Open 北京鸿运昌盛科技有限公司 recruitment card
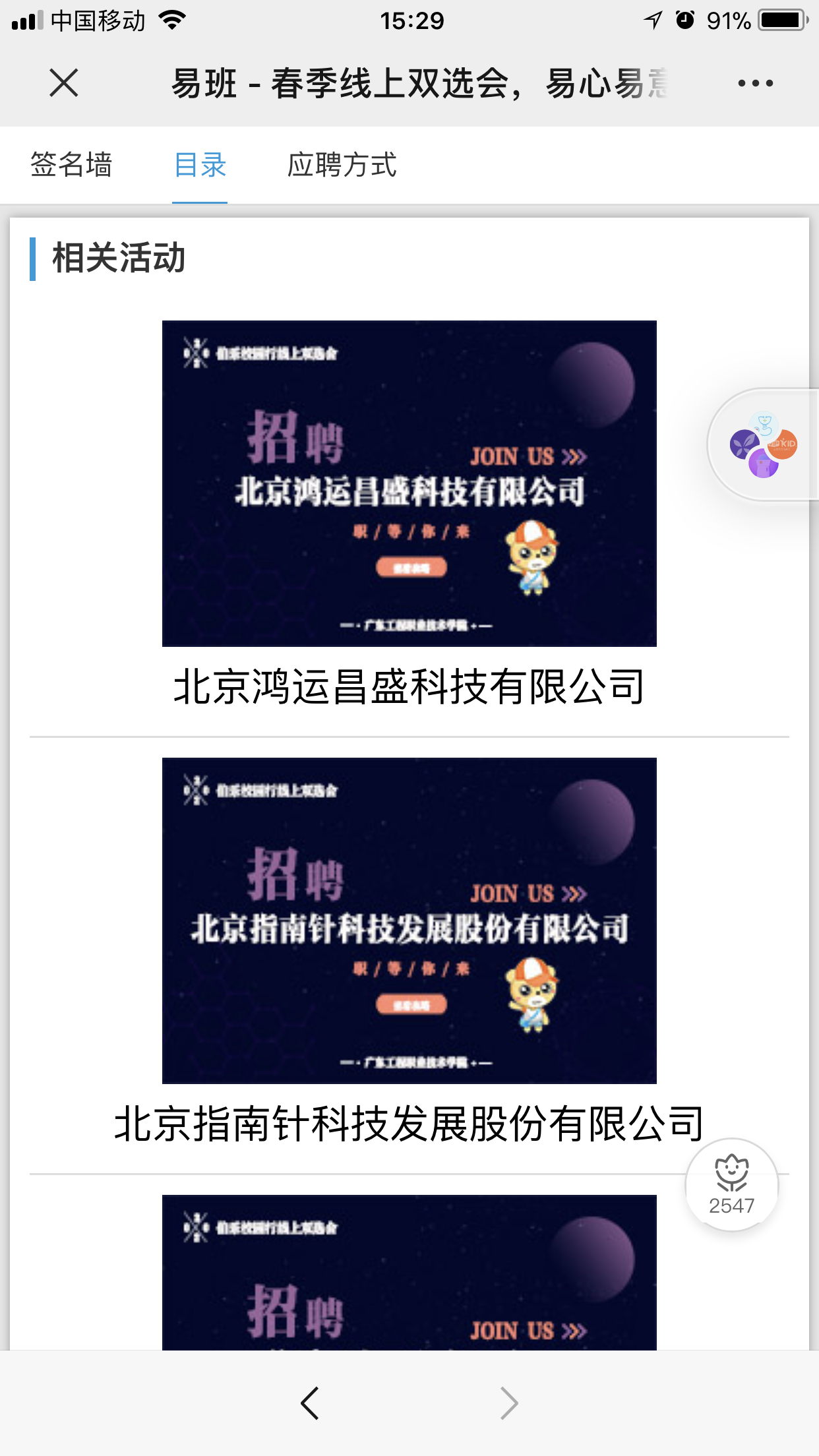The width and height of the screenshot is (819, 1456). coord(409,483)
